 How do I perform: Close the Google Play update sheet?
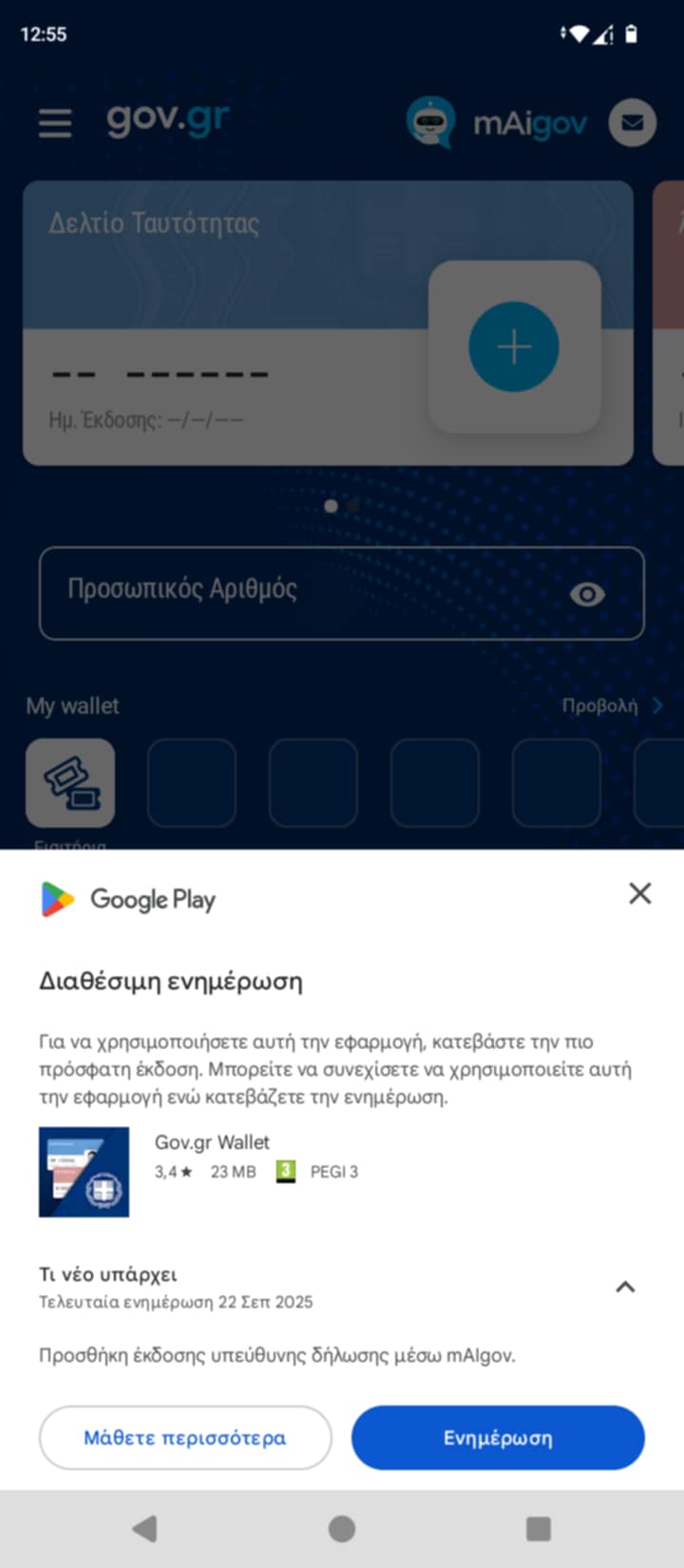coord(639,893)
